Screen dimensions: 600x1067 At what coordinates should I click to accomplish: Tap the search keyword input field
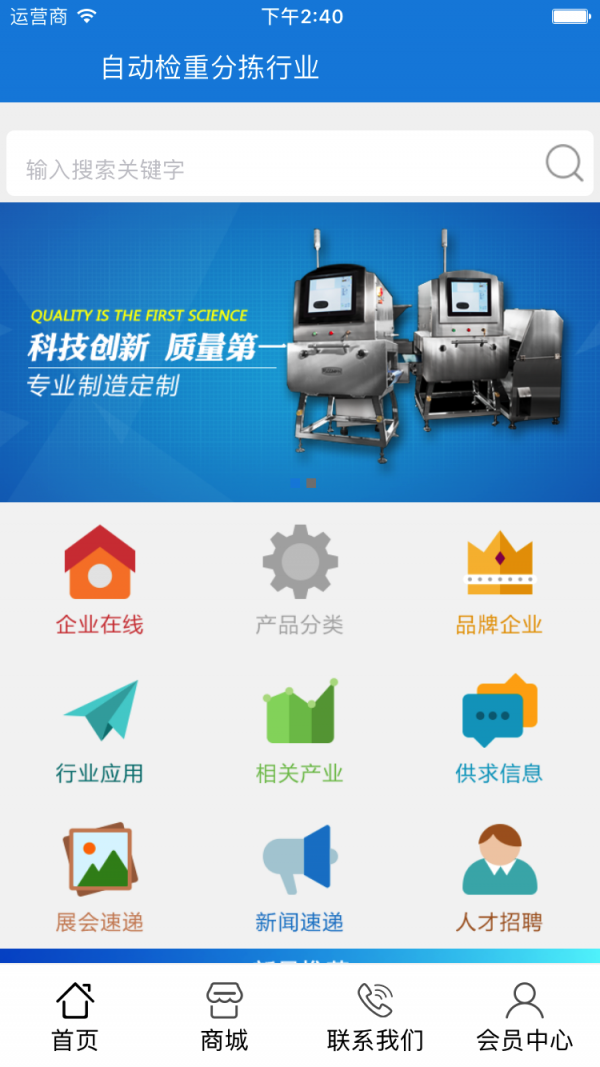[270, 168]
